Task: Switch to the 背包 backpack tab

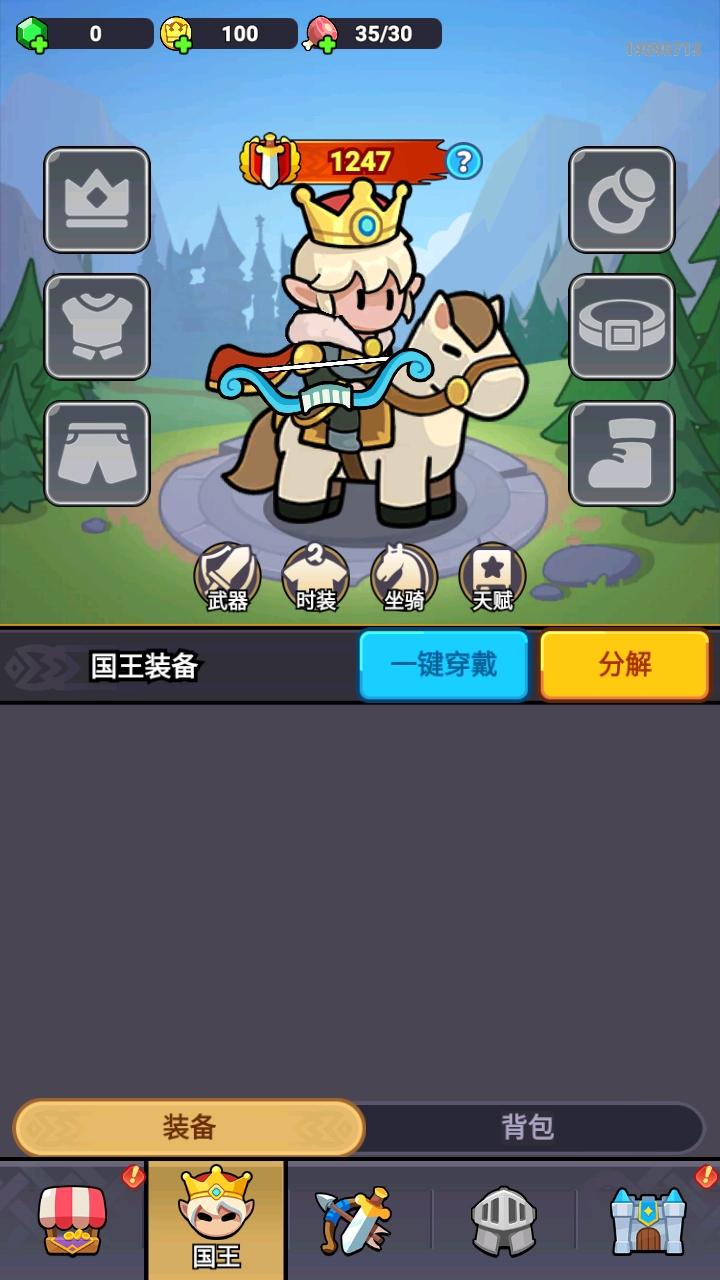Action: (527, 1128)
